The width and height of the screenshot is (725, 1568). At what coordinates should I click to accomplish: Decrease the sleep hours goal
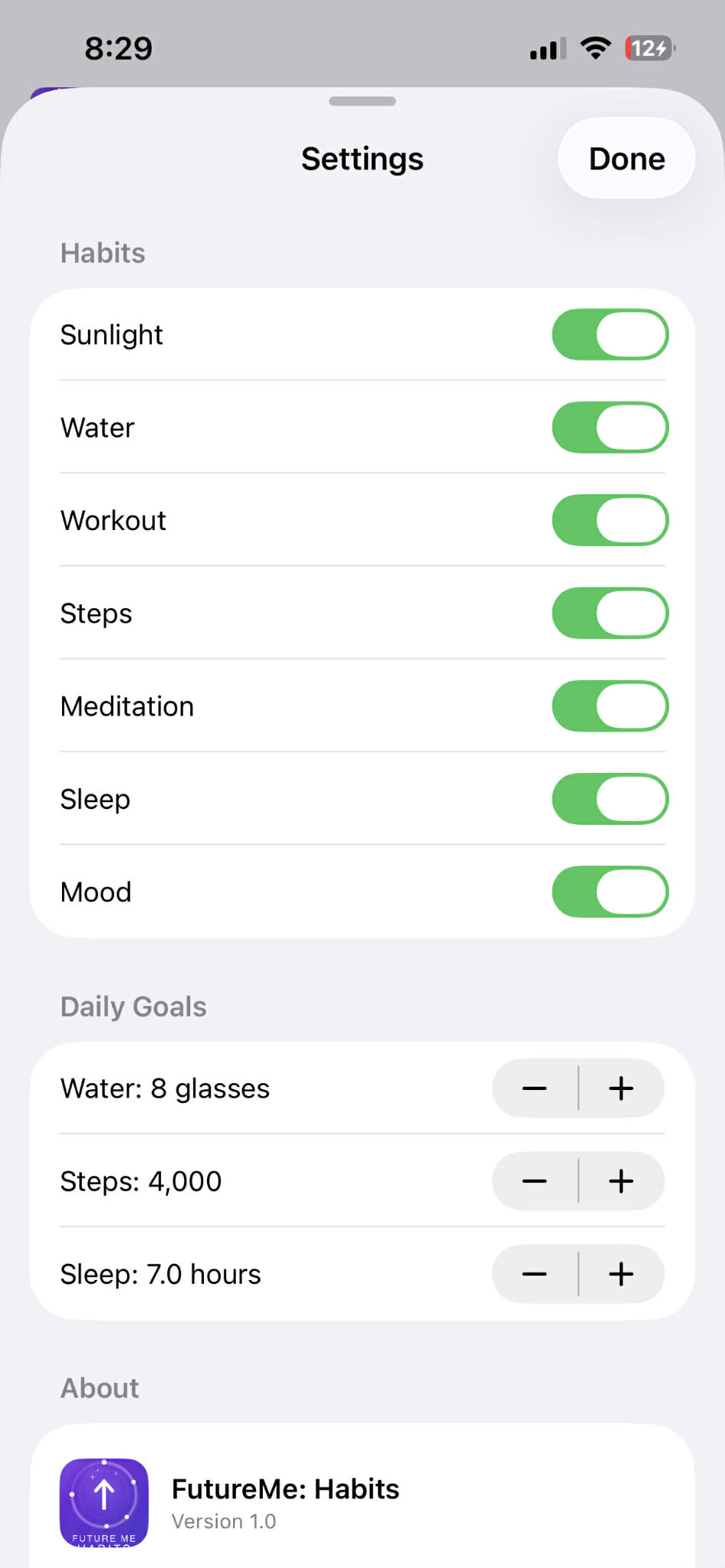click(534, 1274)
